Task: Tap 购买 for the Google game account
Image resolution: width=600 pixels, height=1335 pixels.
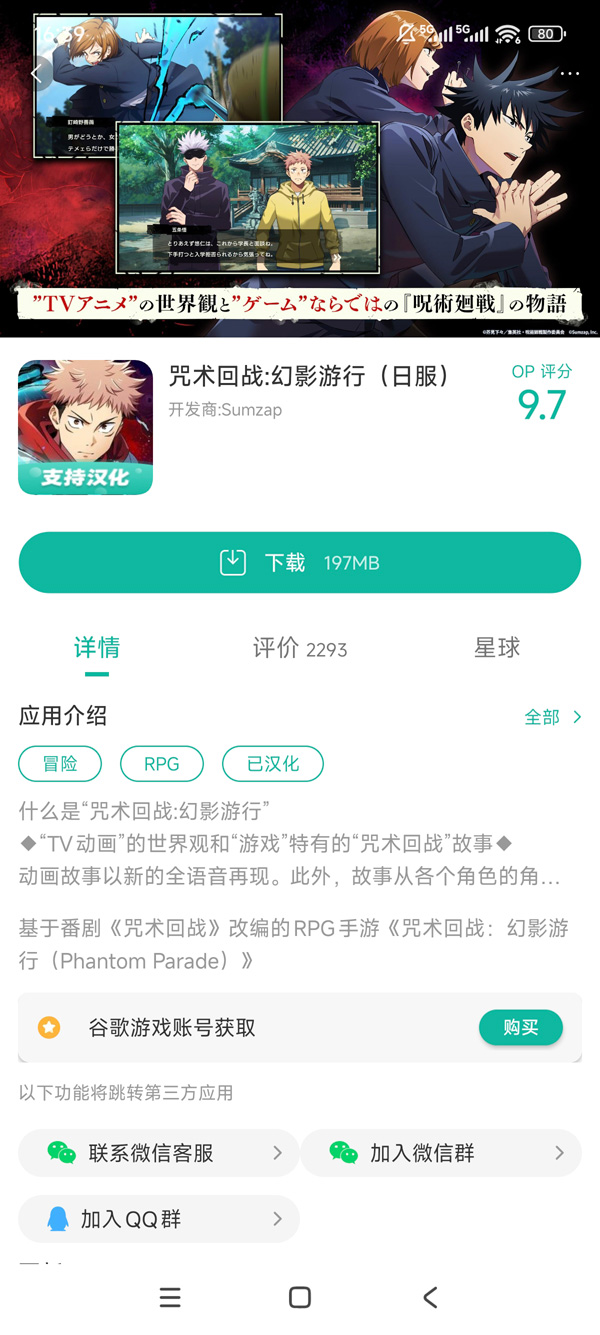Action: (x=520, y=1027)
